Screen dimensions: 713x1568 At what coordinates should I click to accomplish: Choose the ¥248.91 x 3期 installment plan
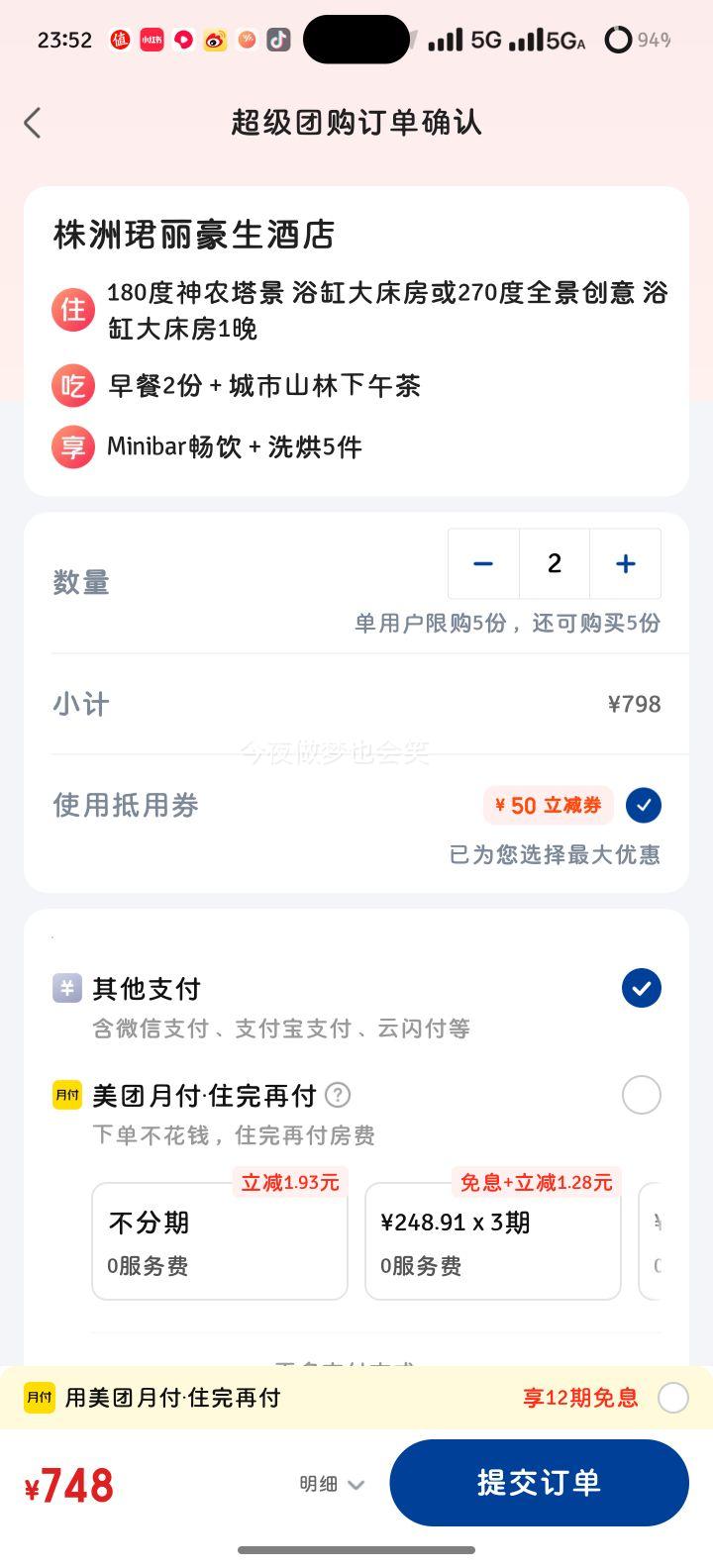(x=492, y=1241)
